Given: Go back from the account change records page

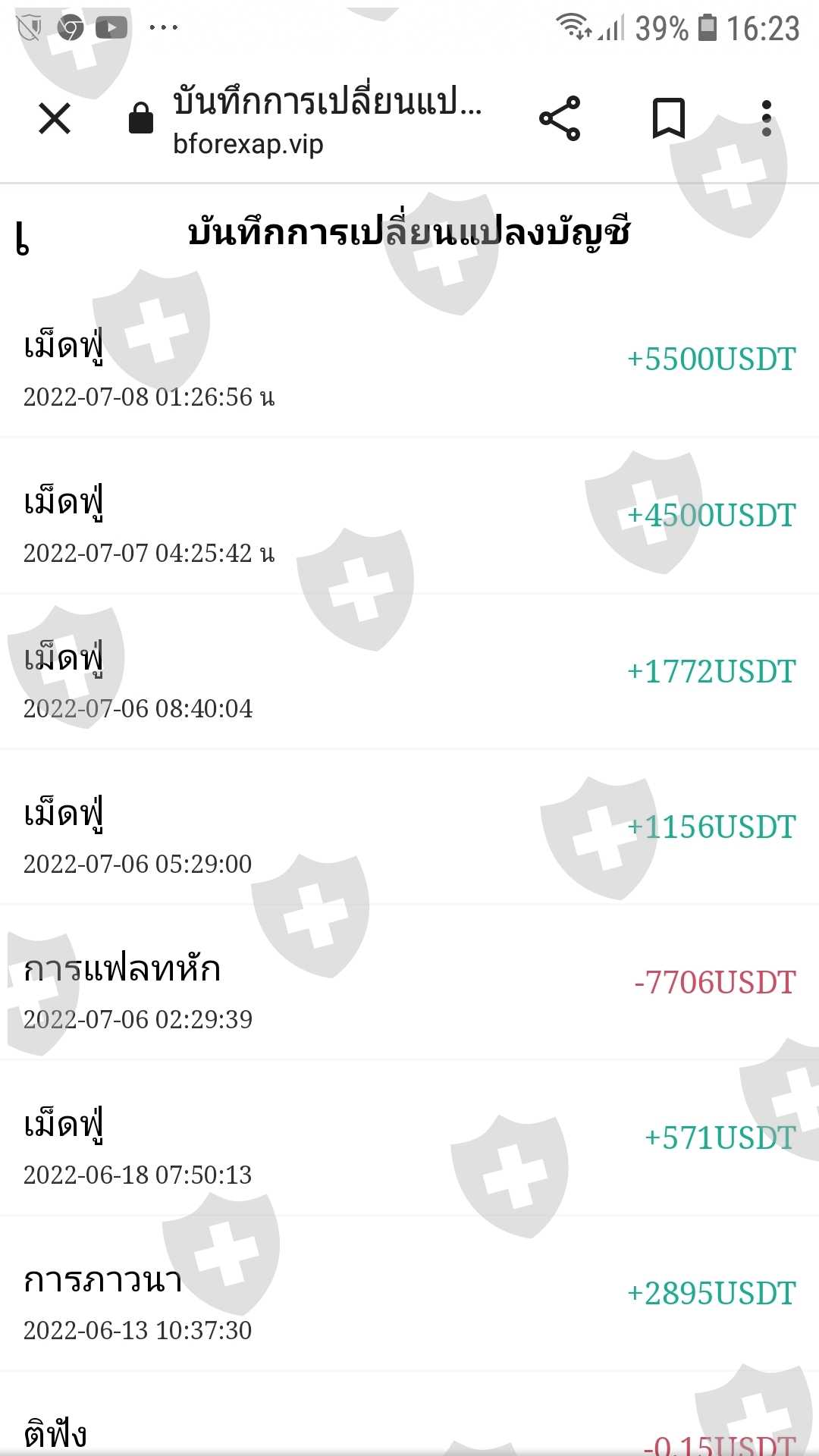Looking at the screenshot, I should coord(23,239).
